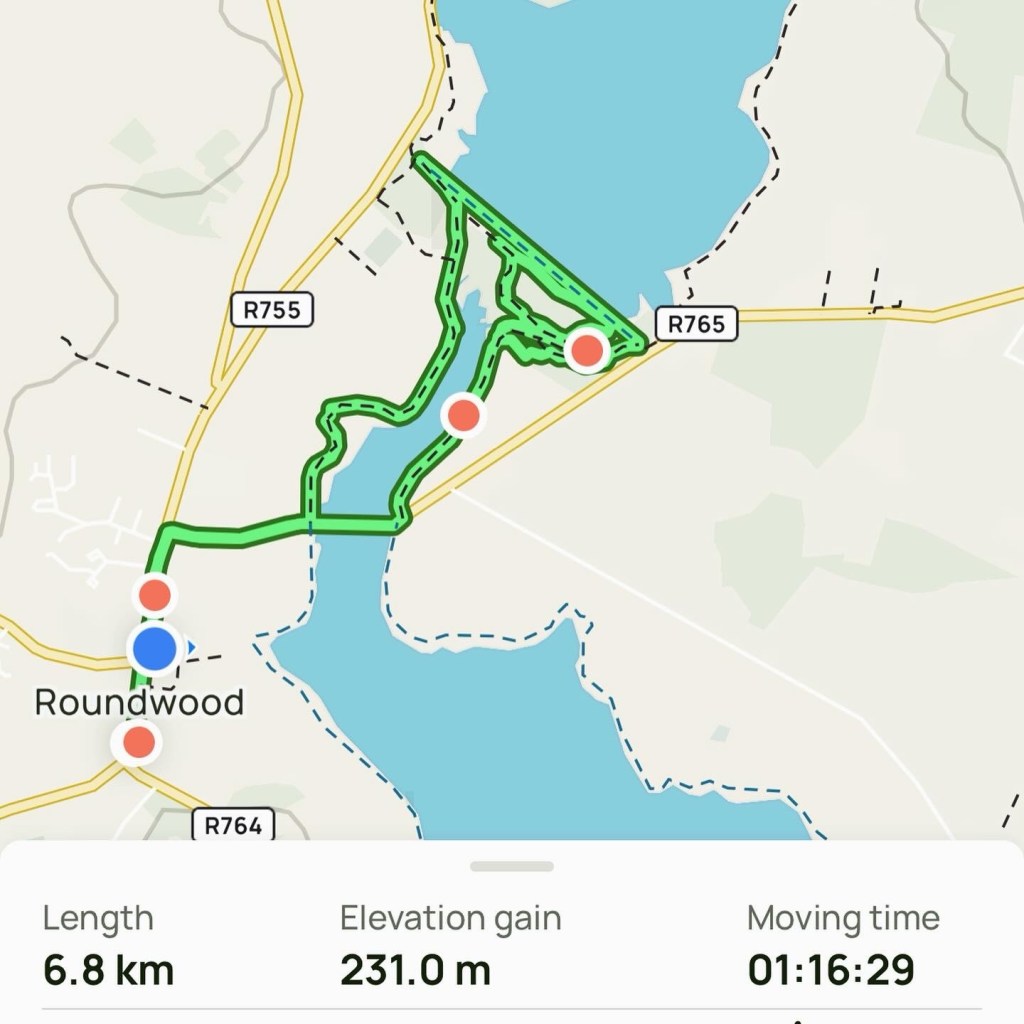The image size is (1024, 1024).
Task: Open the red waypoint just above the blue dot
Action: click(154, 595)
